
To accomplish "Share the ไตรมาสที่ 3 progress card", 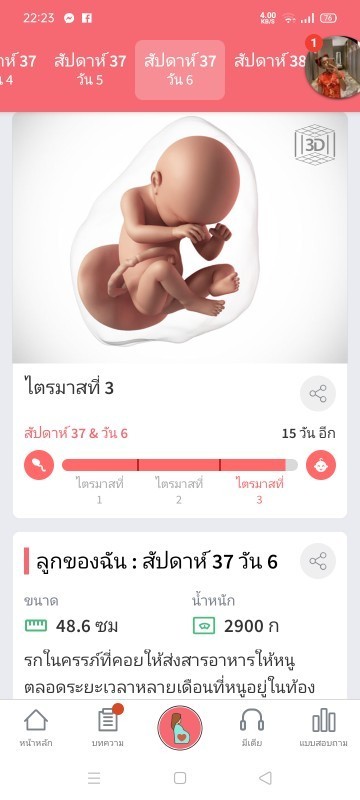I will point(318,393).
